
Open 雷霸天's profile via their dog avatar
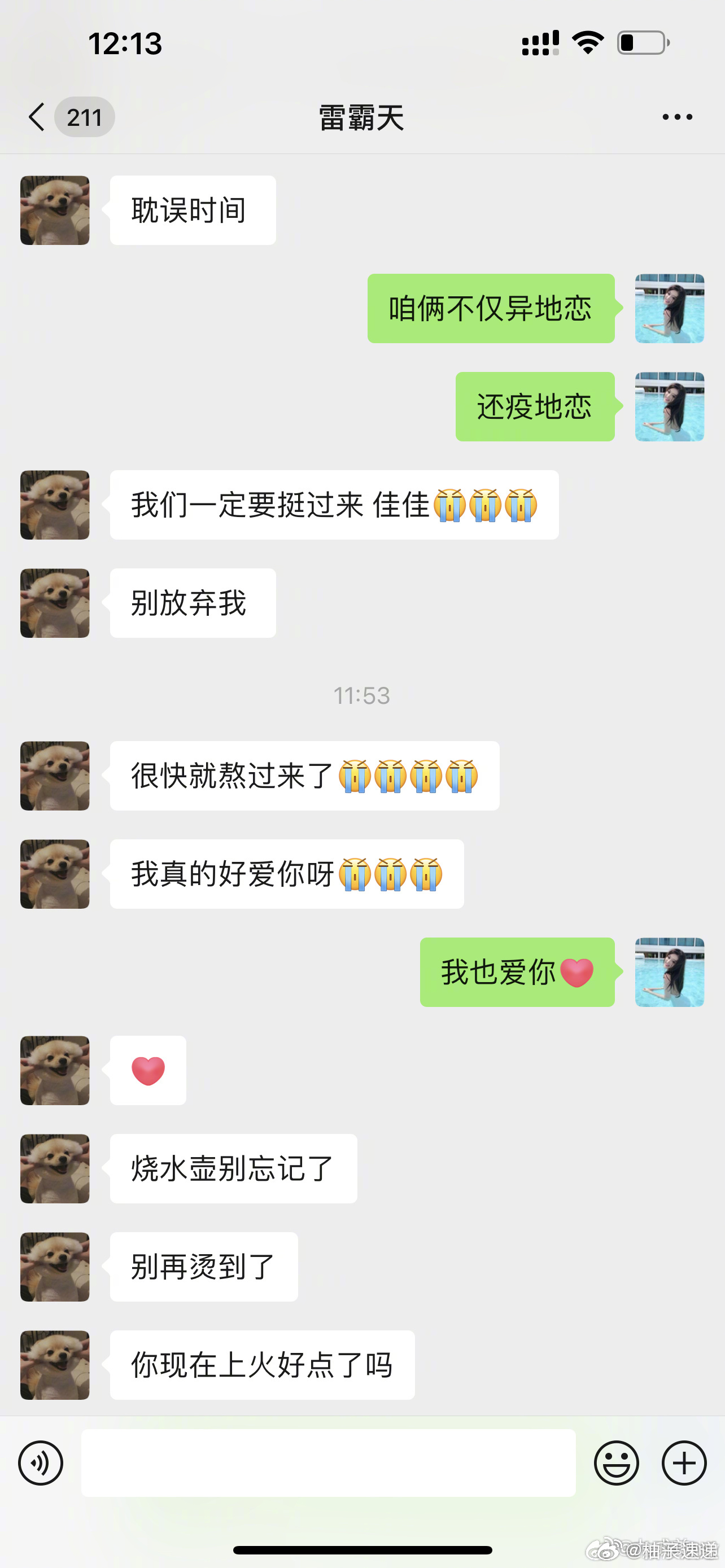tap(54, 210)
